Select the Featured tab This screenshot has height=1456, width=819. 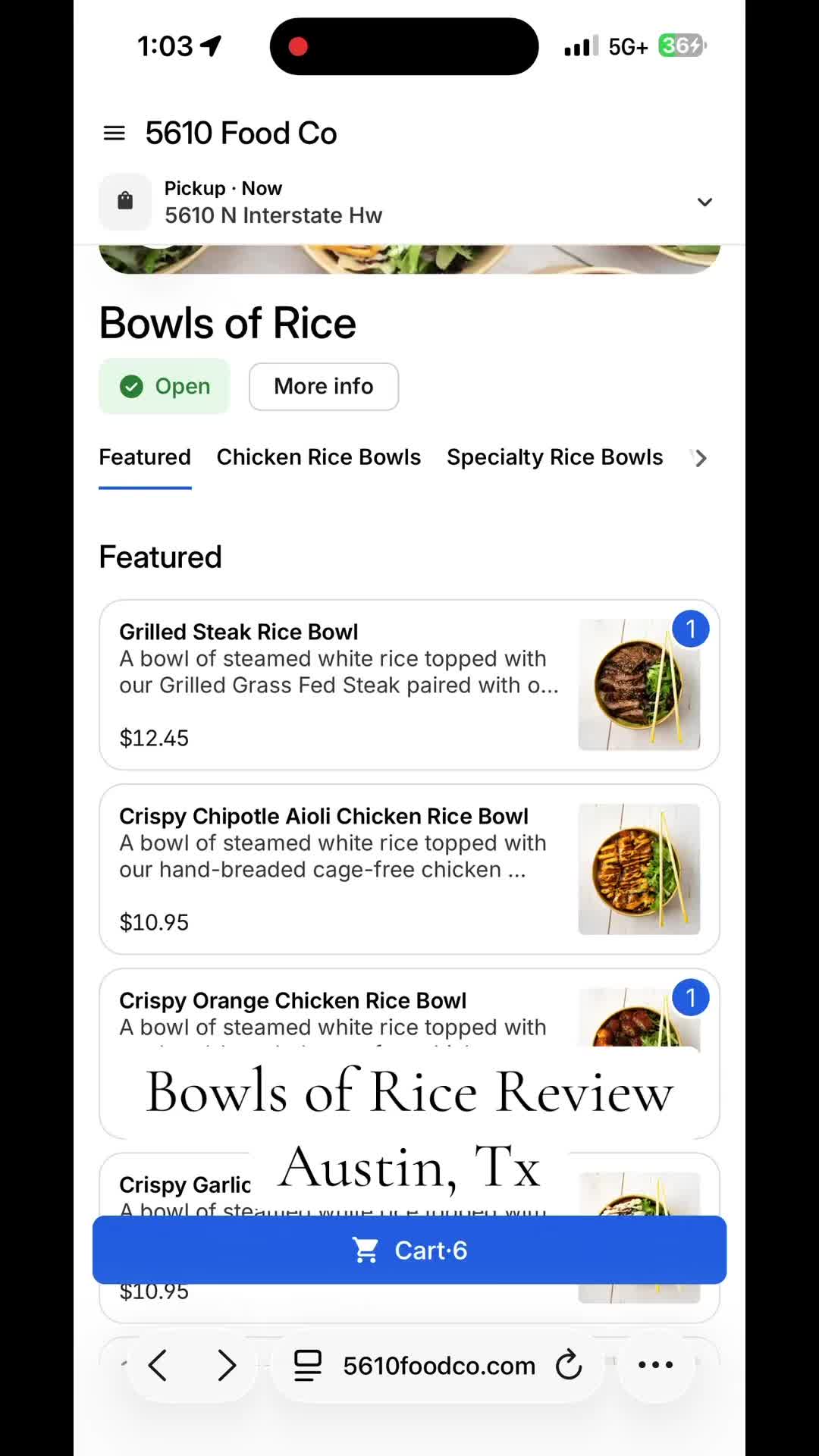(x=145, y=457)
